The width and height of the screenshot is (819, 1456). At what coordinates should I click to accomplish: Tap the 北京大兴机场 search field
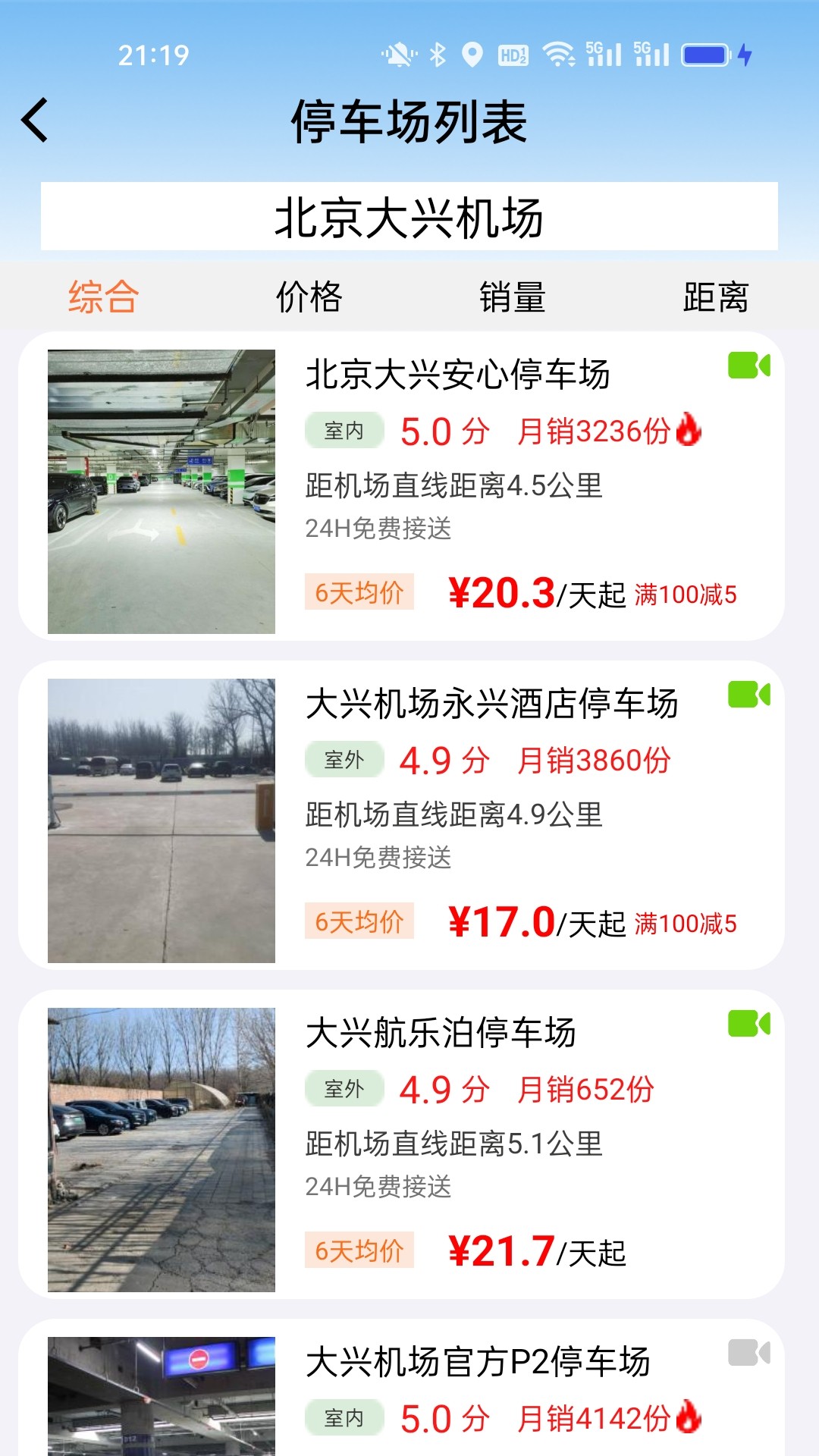409,216
